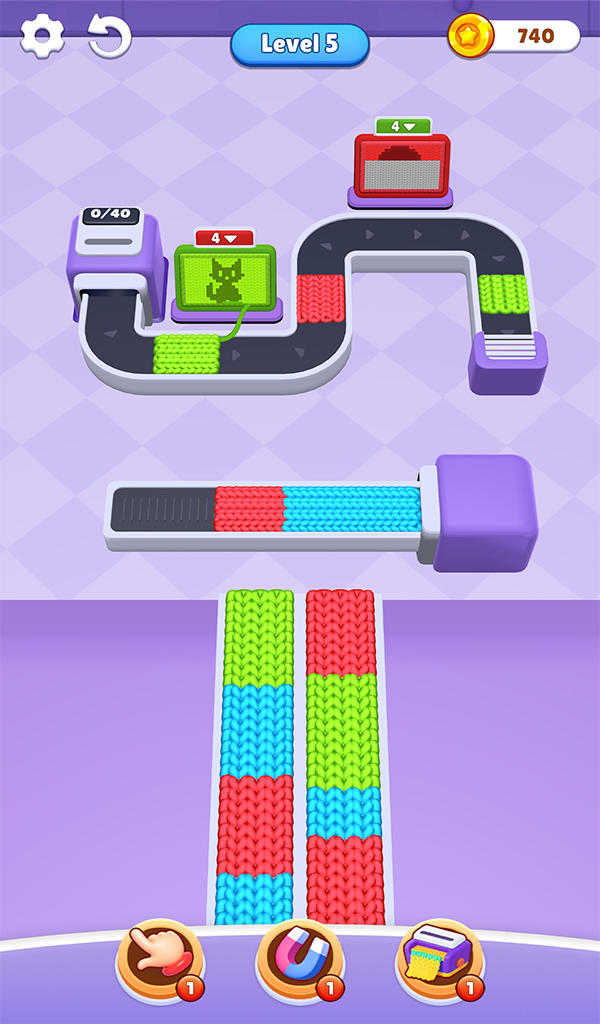This screenshot has height=1024, width=600.
Task: Open the settings gear
Action: coord(42,37)
